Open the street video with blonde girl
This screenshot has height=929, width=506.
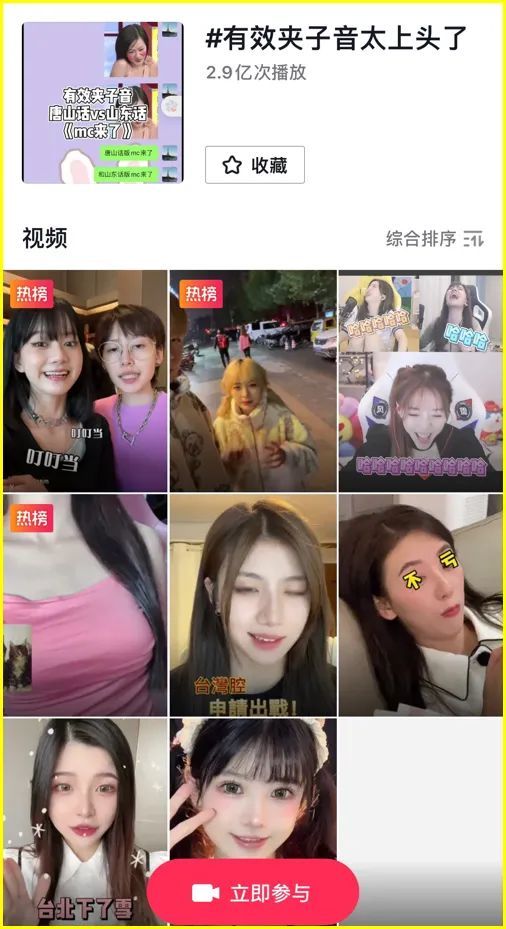(x=253, y=381)
